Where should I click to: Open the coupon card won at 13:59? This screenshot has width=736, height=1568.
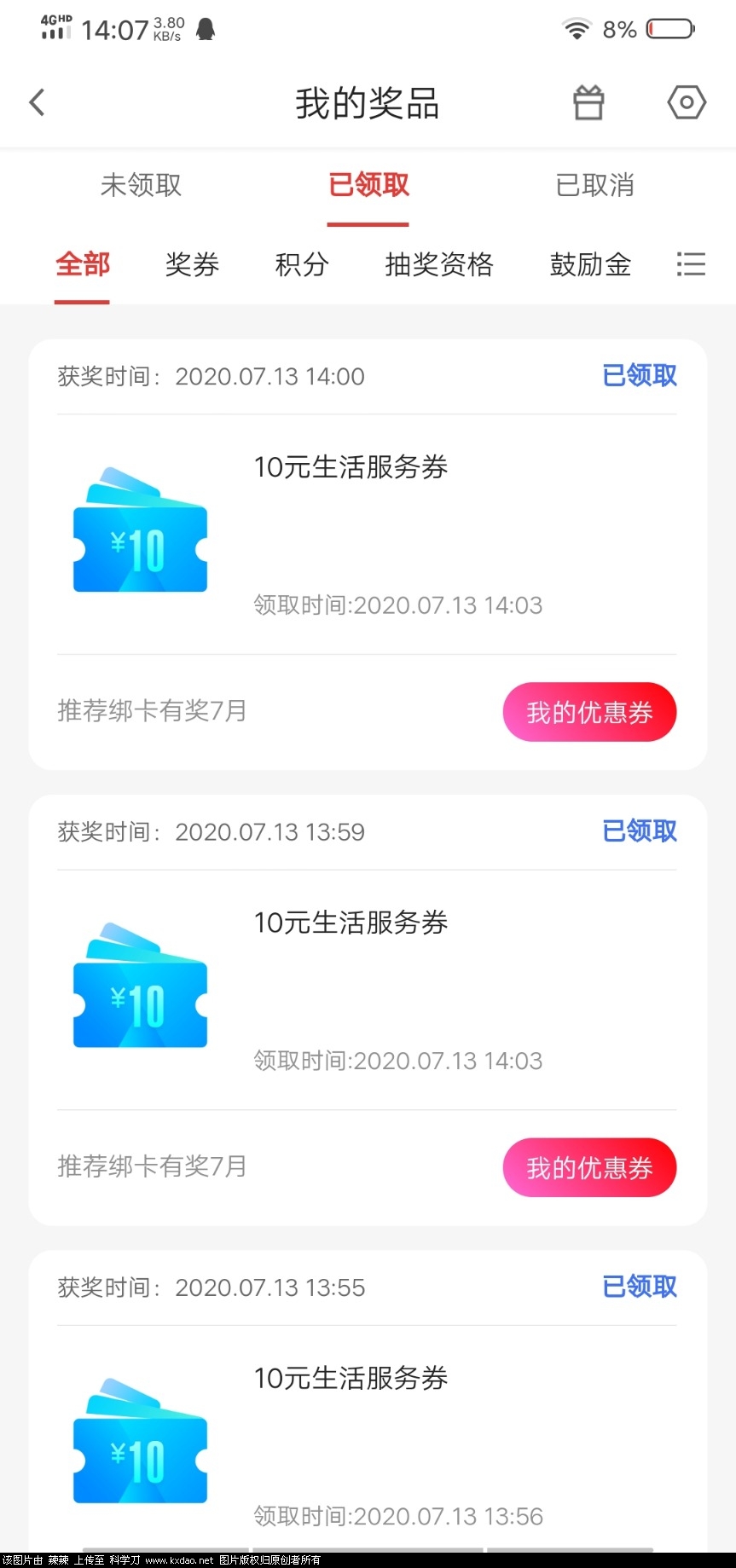point(367,990)
